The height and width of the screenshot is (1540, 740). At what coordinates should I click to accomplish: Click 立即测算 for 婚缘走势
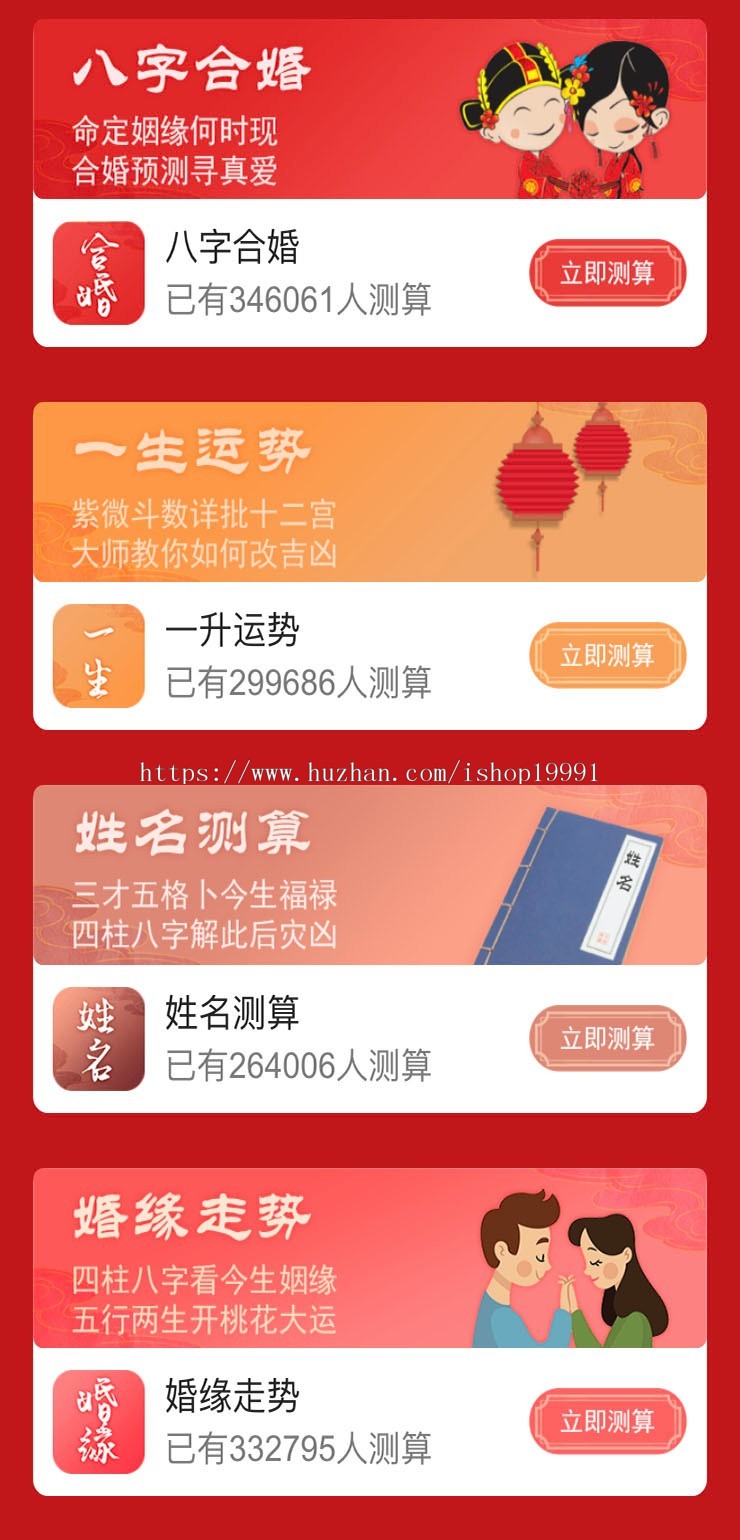607,1422
